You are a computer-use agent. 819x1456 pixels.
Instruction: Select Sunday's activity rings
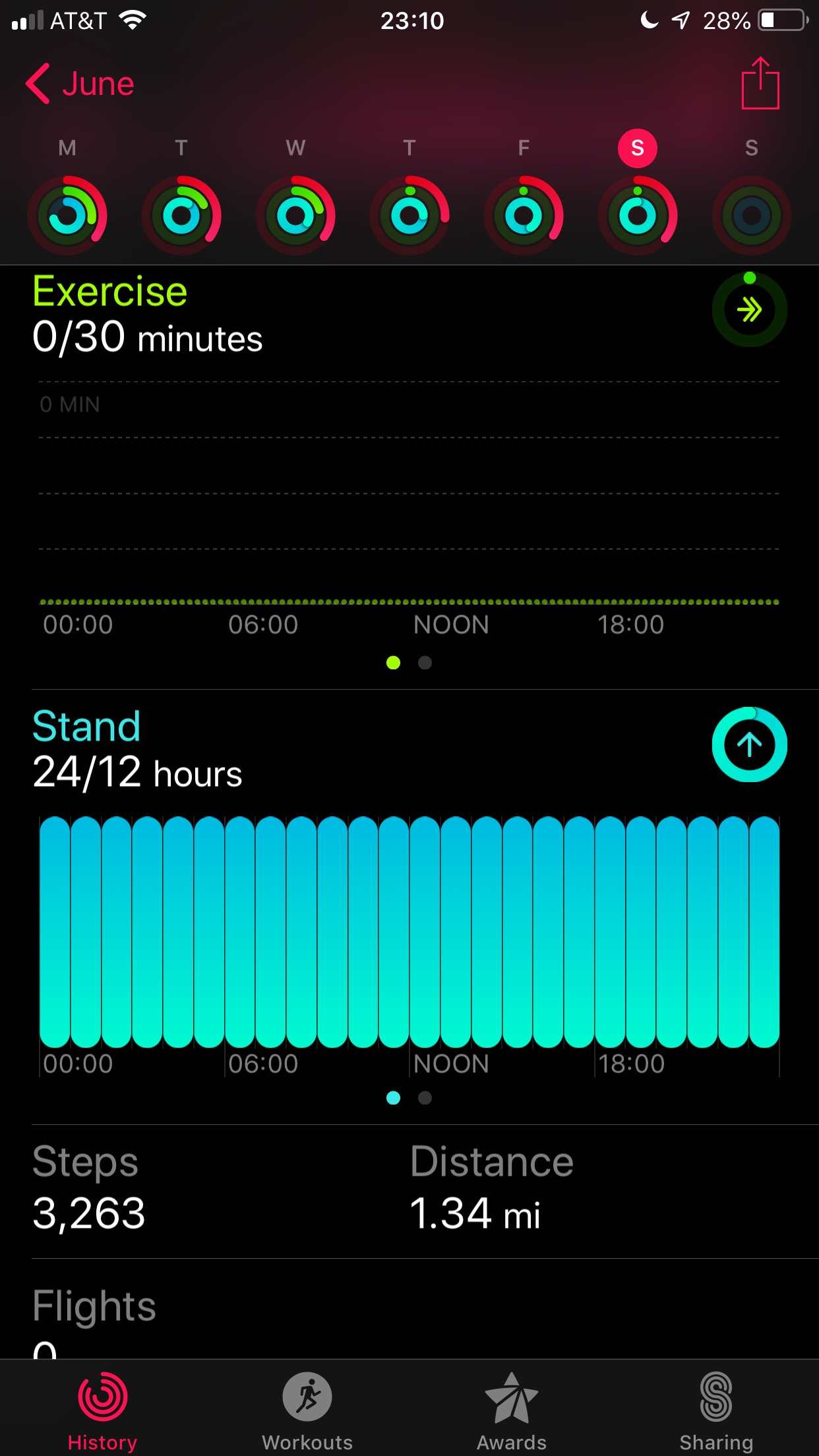(x=751, y=215)
